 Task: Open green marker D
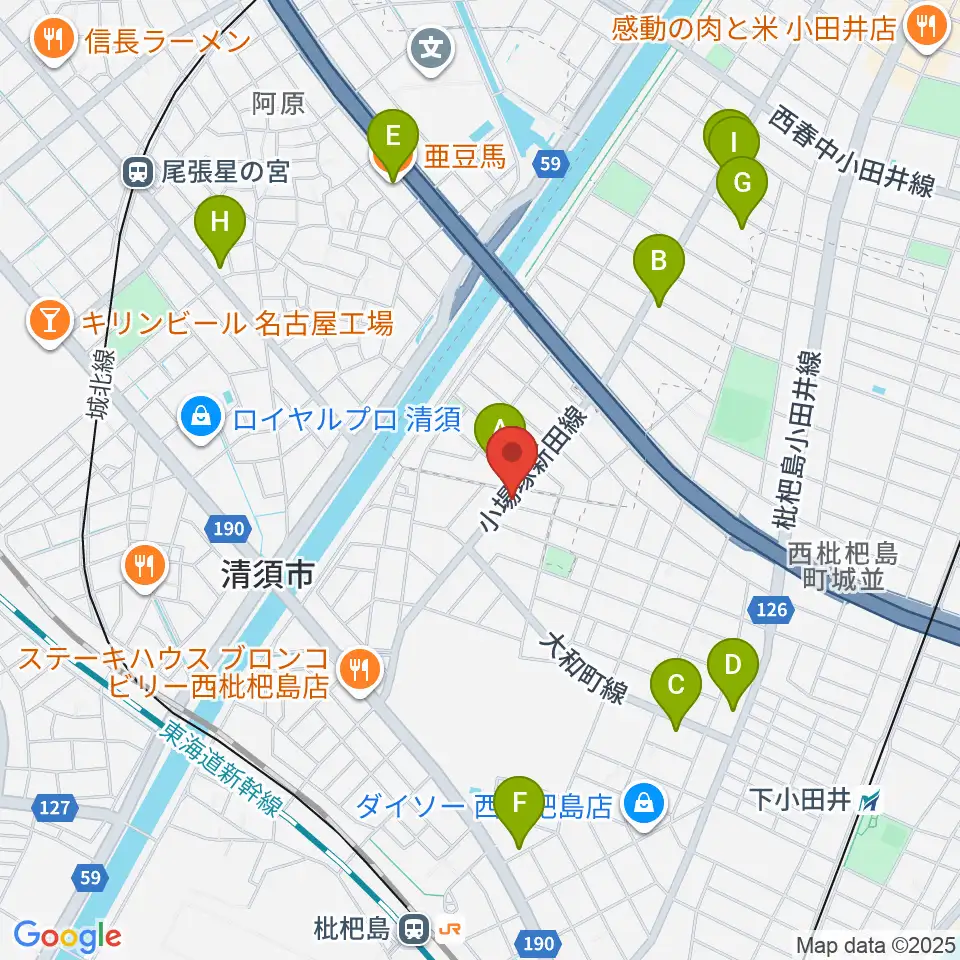(x=733, y=673)
